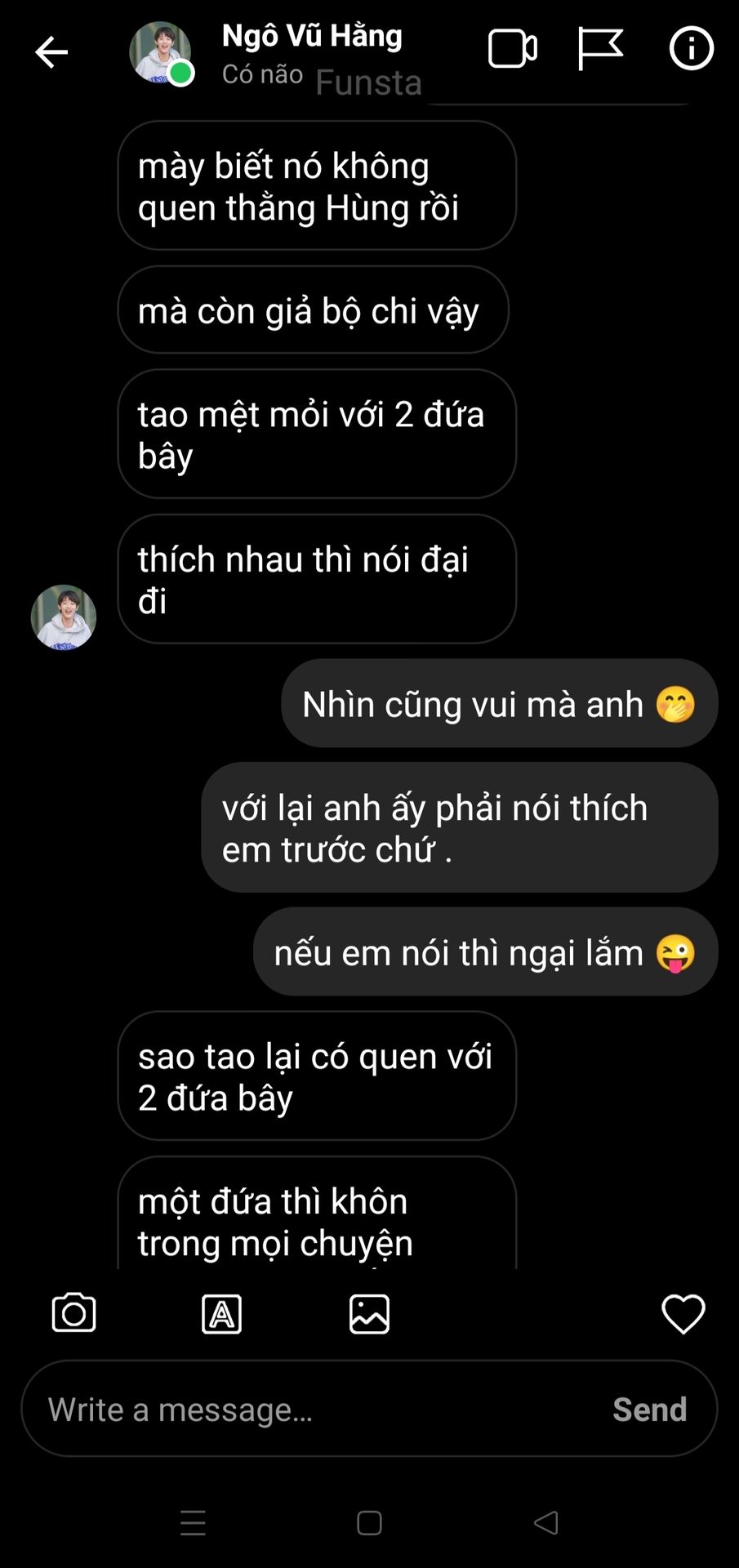
Task: Tap the Send button
Action: click(x=649, y=1409)
